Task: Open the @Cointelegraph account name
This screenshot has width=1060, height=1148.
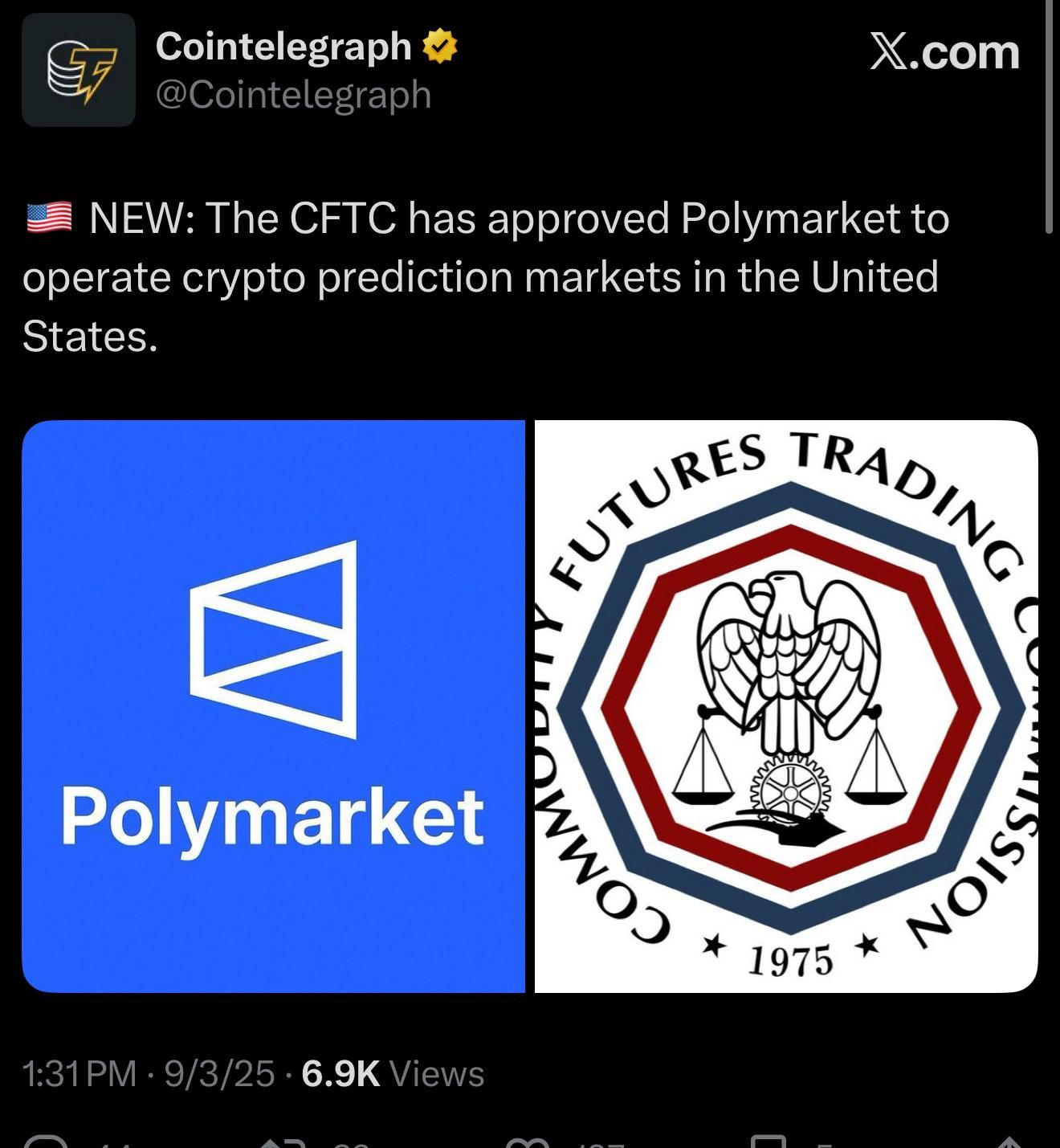Action: pos(293,95)
